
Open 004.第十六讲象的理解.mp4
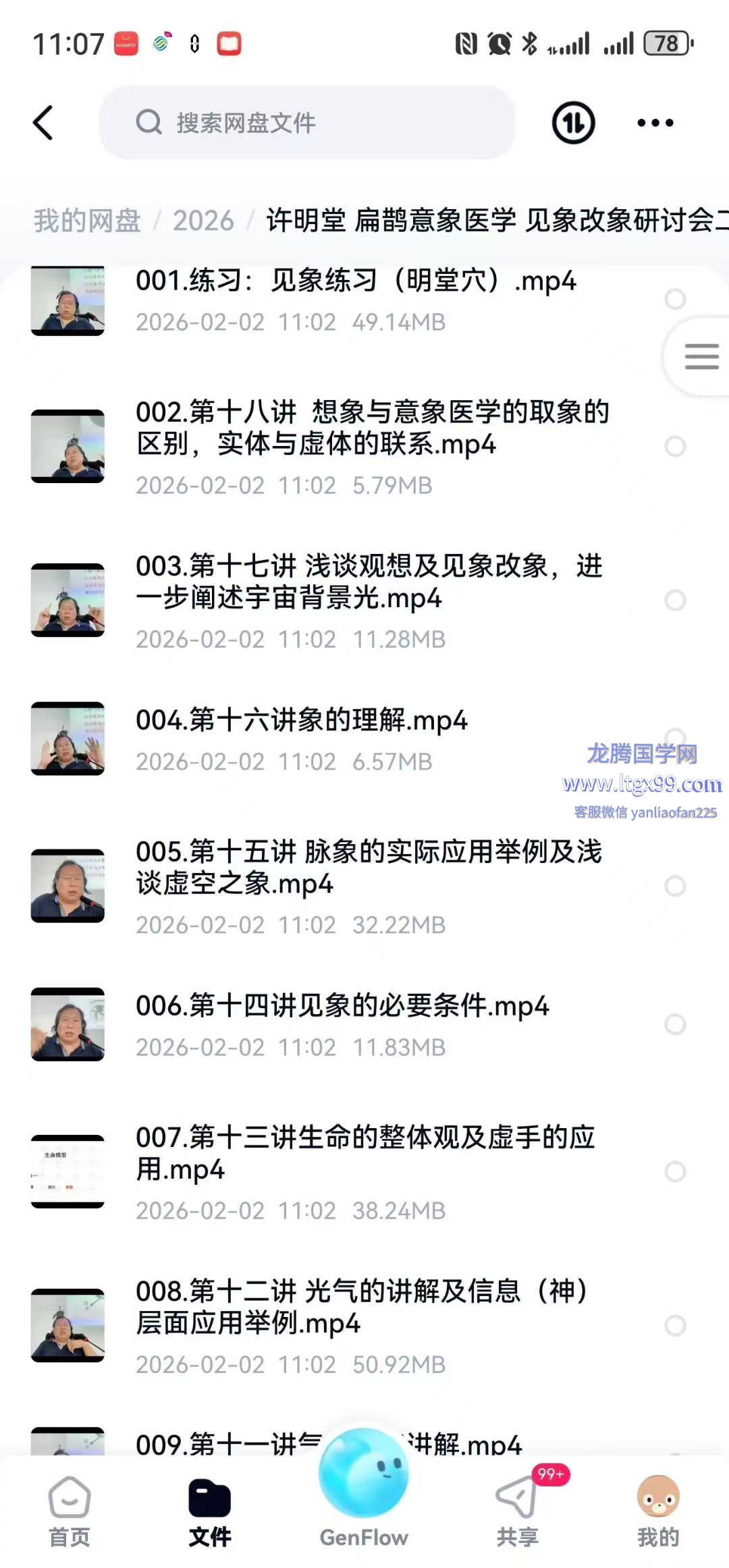click(301, 721)
